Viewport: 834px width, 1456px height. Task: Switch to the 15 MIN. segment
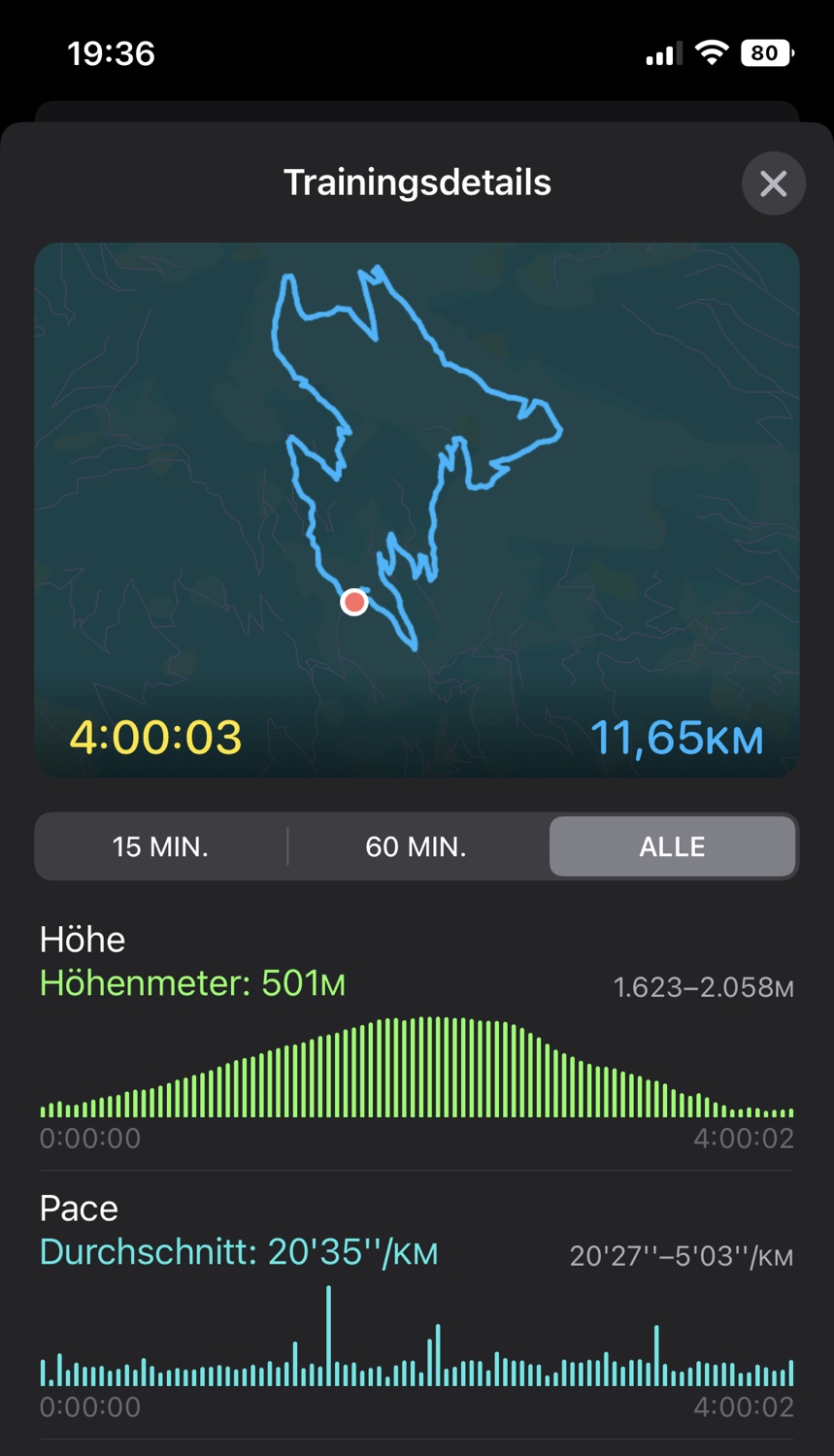pos(160,846)
